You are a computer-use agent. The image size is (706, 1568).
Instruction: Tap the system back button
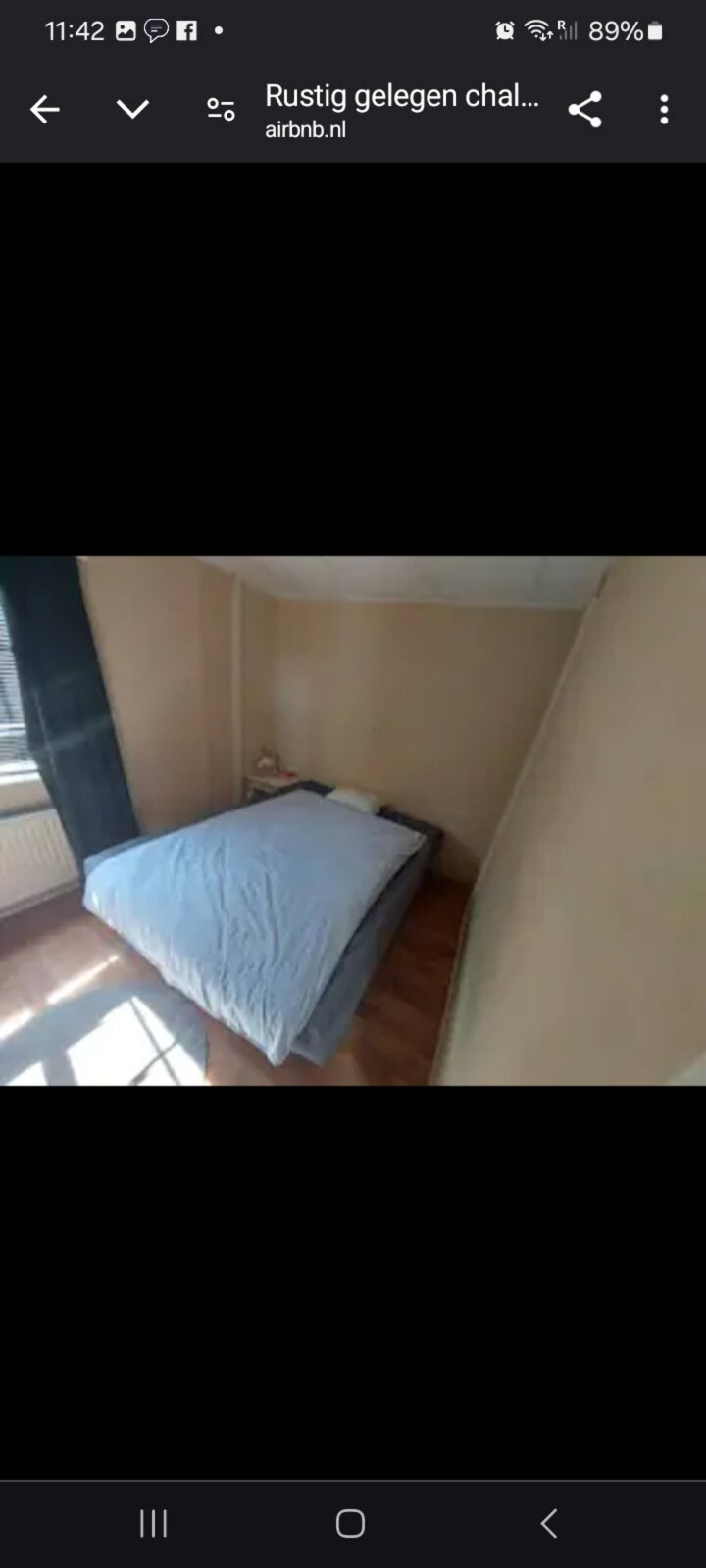pos(549,1523)
